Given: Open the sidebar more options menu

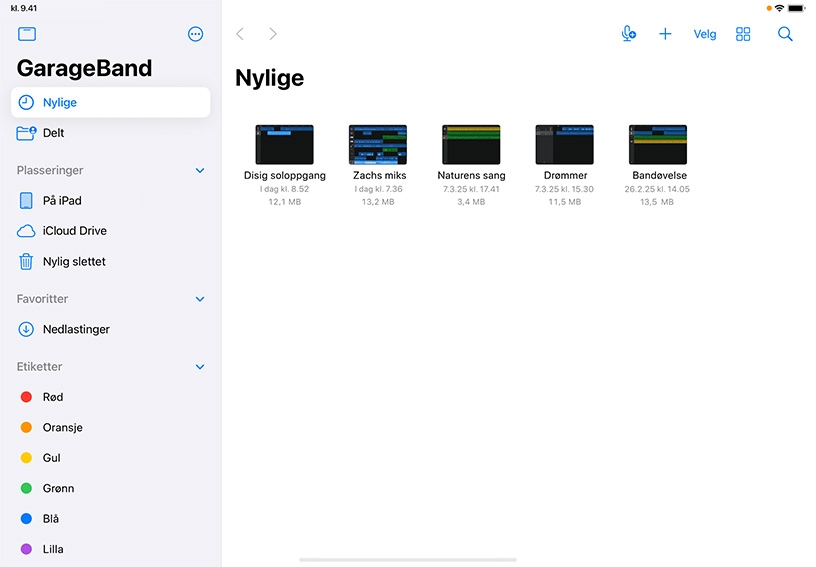Looking at the screenshot, I should click(196, 34).
